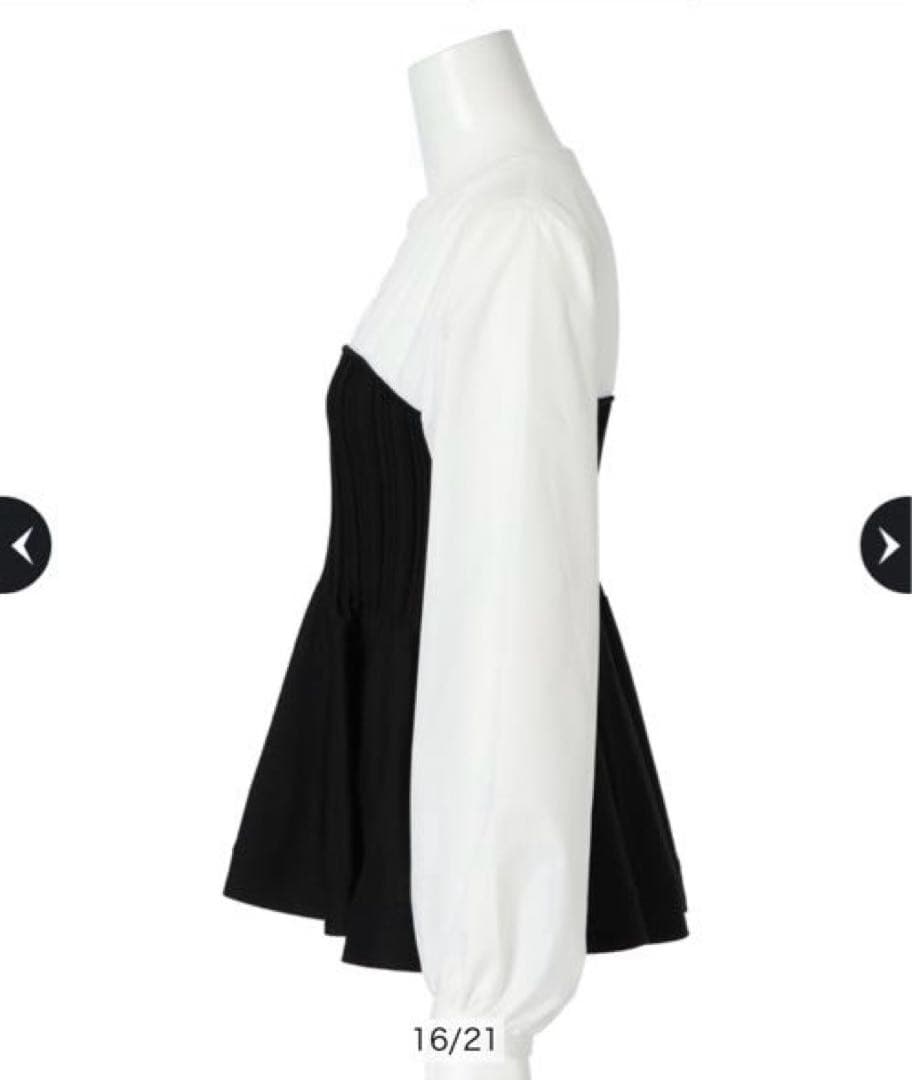Show the next product image

click(888, 545)
